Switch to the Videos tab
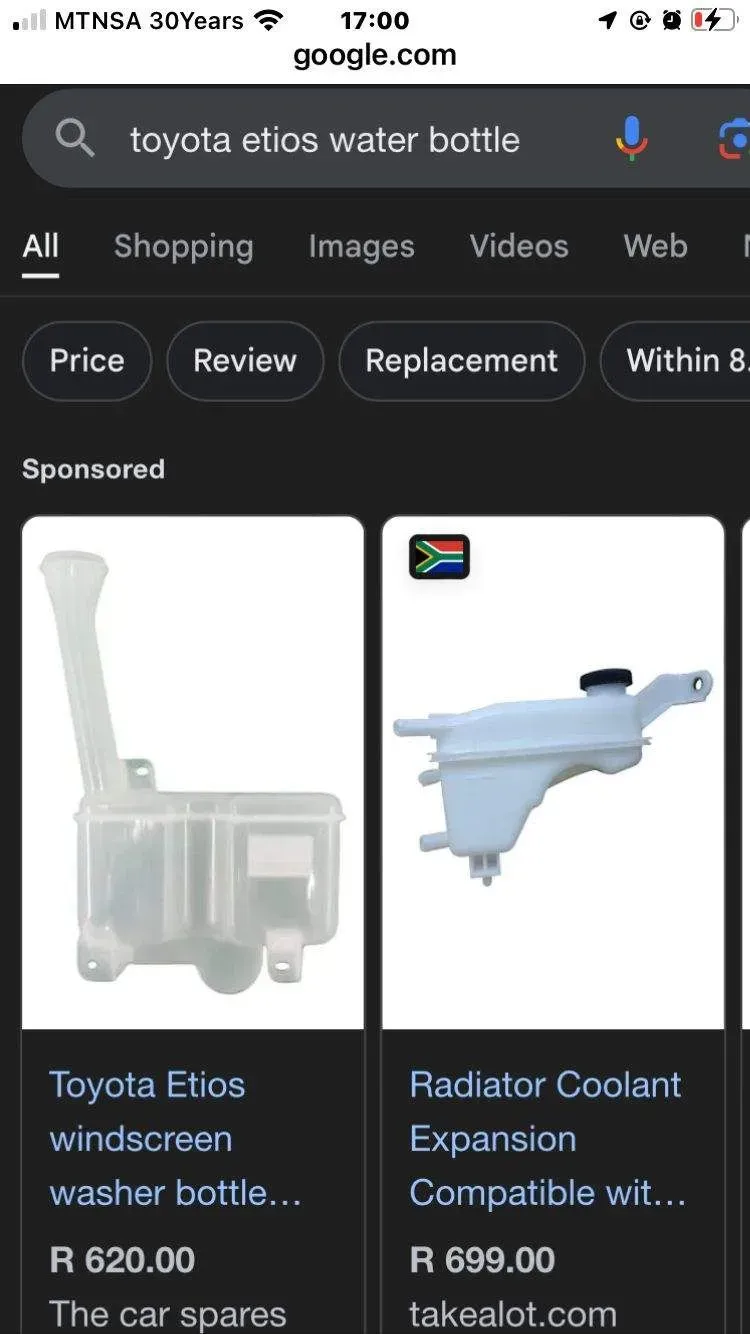The height and width of the screenshot is (1334, 750). pyautogui.click(x=519, y=246)
